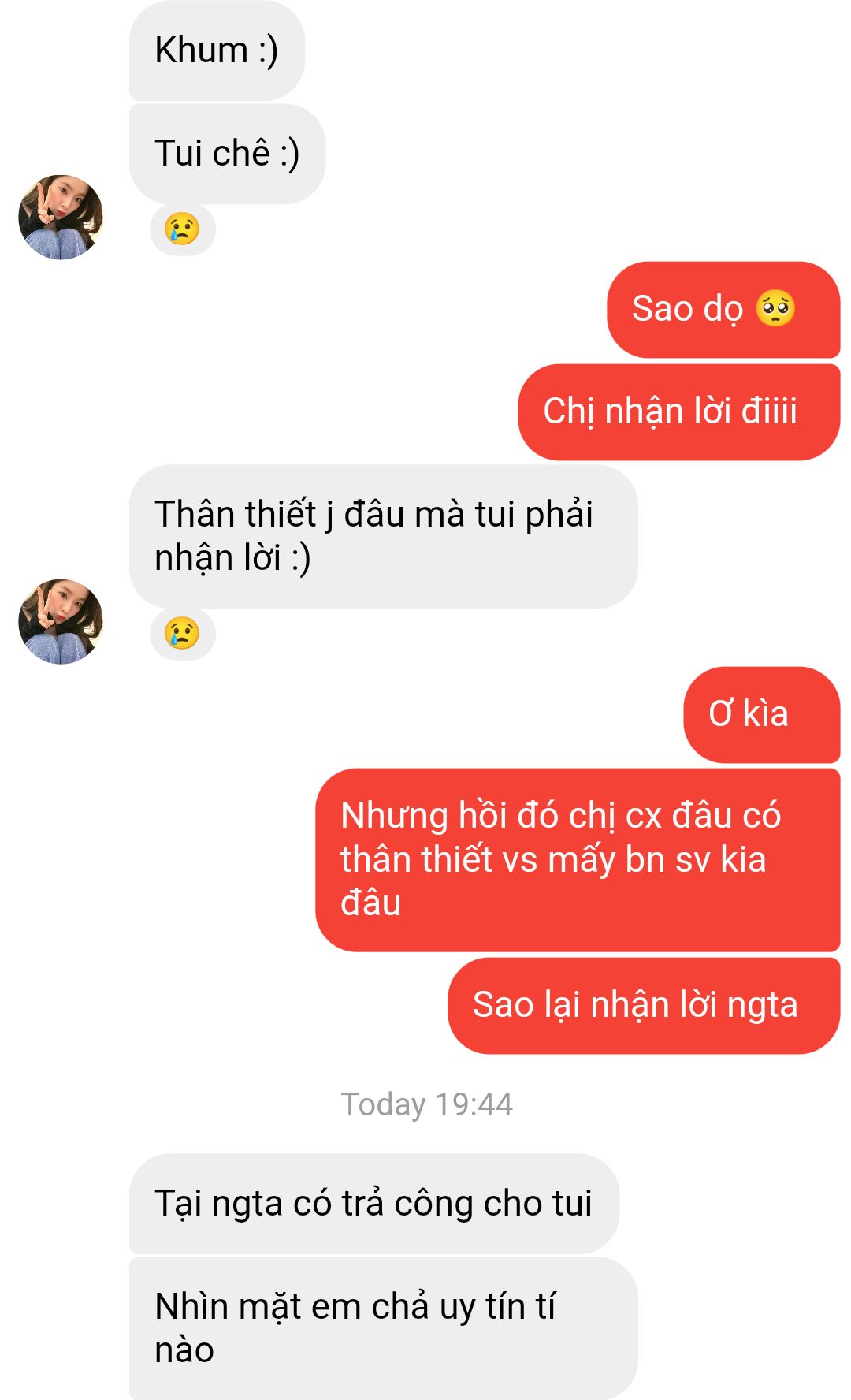Open crying reaction under "Tui chê :)" message
The height and width of the screenshot is (1400, 851).
click(x=182, y=229)
